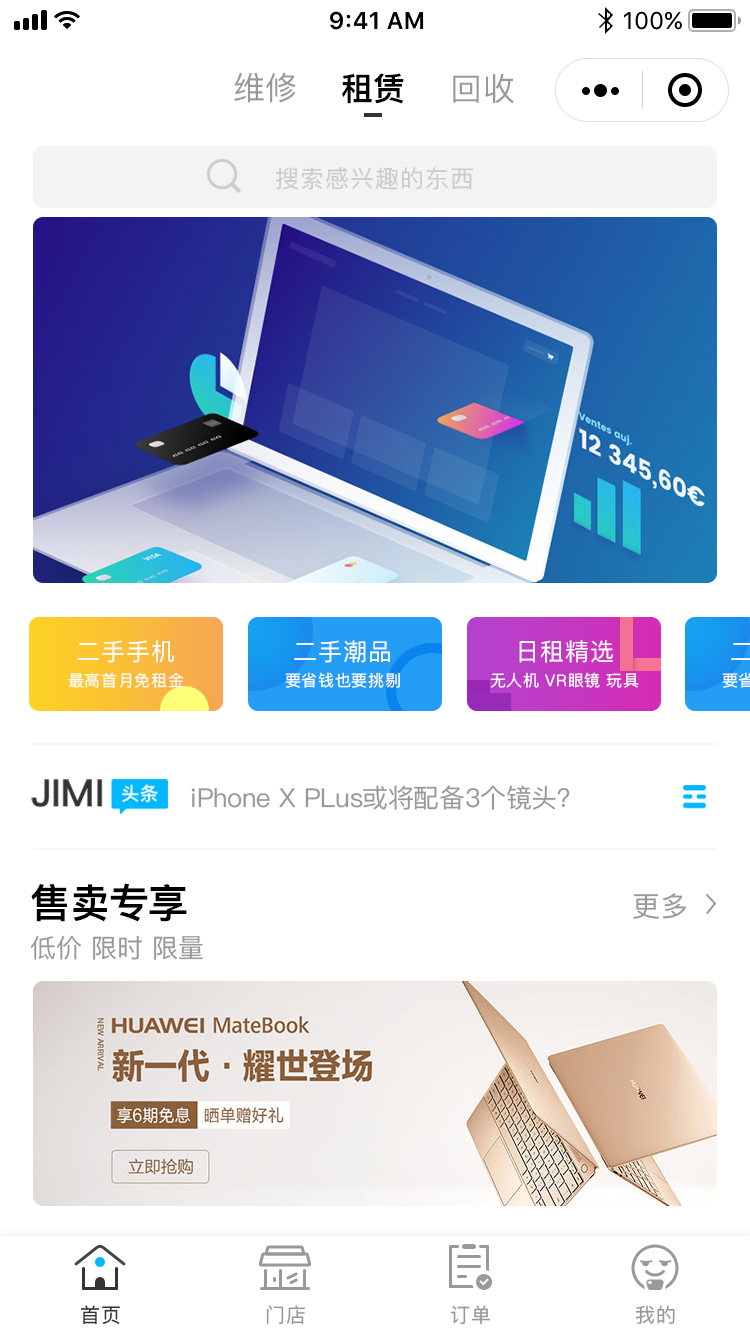Close the mini-program with the circle button
This screenshot has height=1334, width=750.
685,91
